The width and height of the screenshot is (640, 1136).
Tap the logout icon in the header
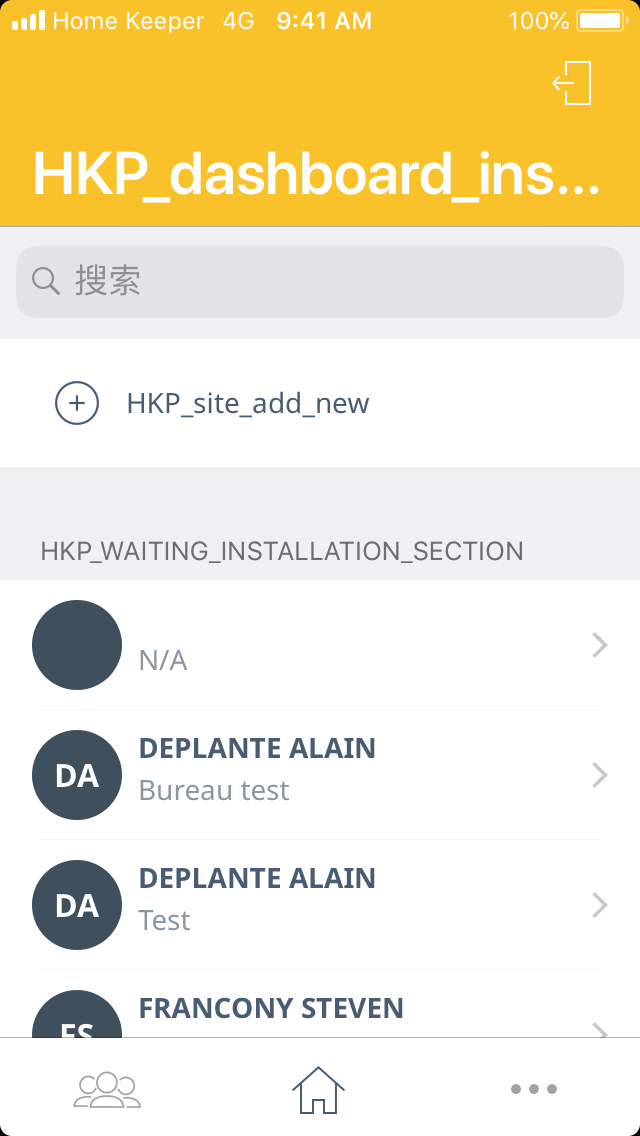[x=573, y=83]
